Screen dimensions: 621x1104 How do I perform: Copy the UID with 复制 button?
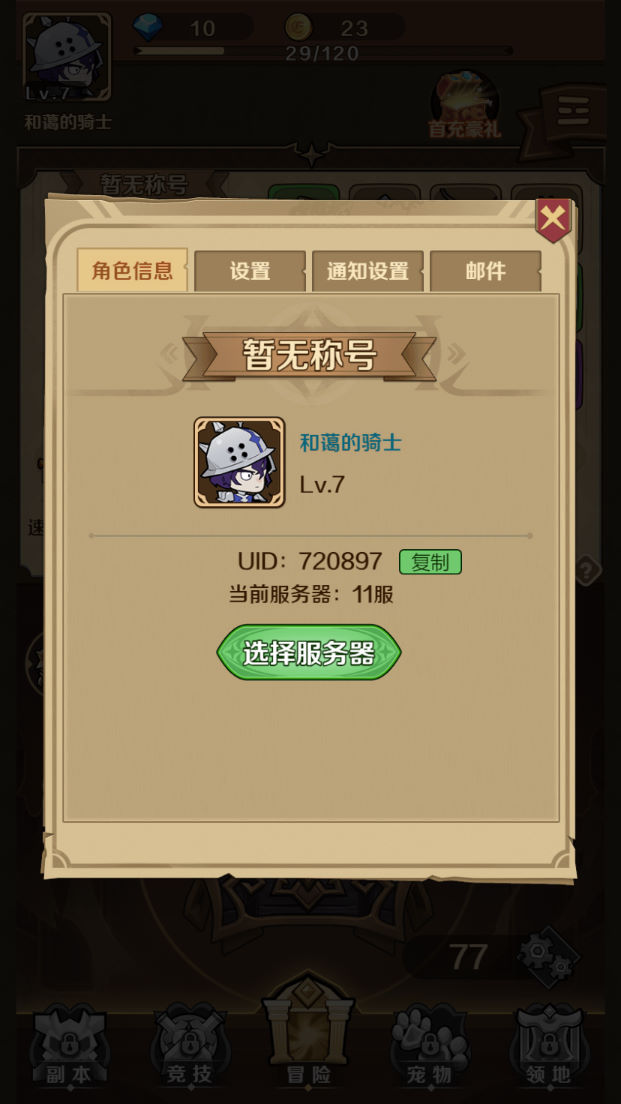[430, 562]
